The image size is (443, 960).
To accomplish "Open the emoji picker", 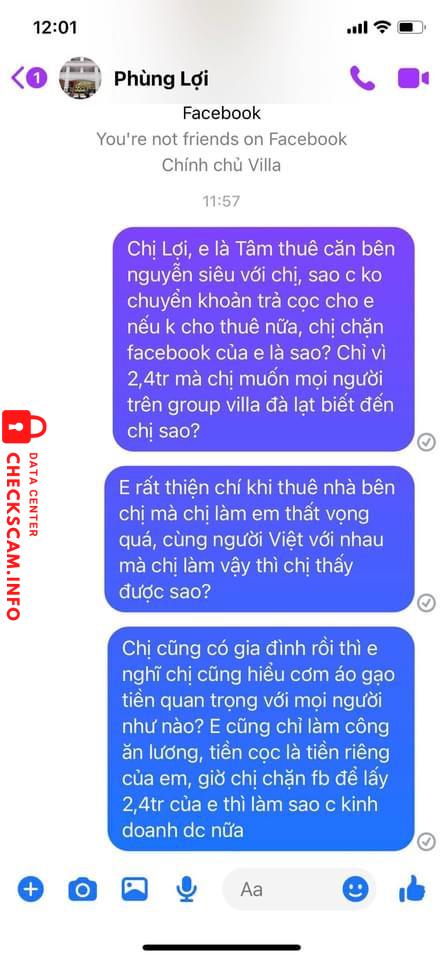I will pos(356,889).
